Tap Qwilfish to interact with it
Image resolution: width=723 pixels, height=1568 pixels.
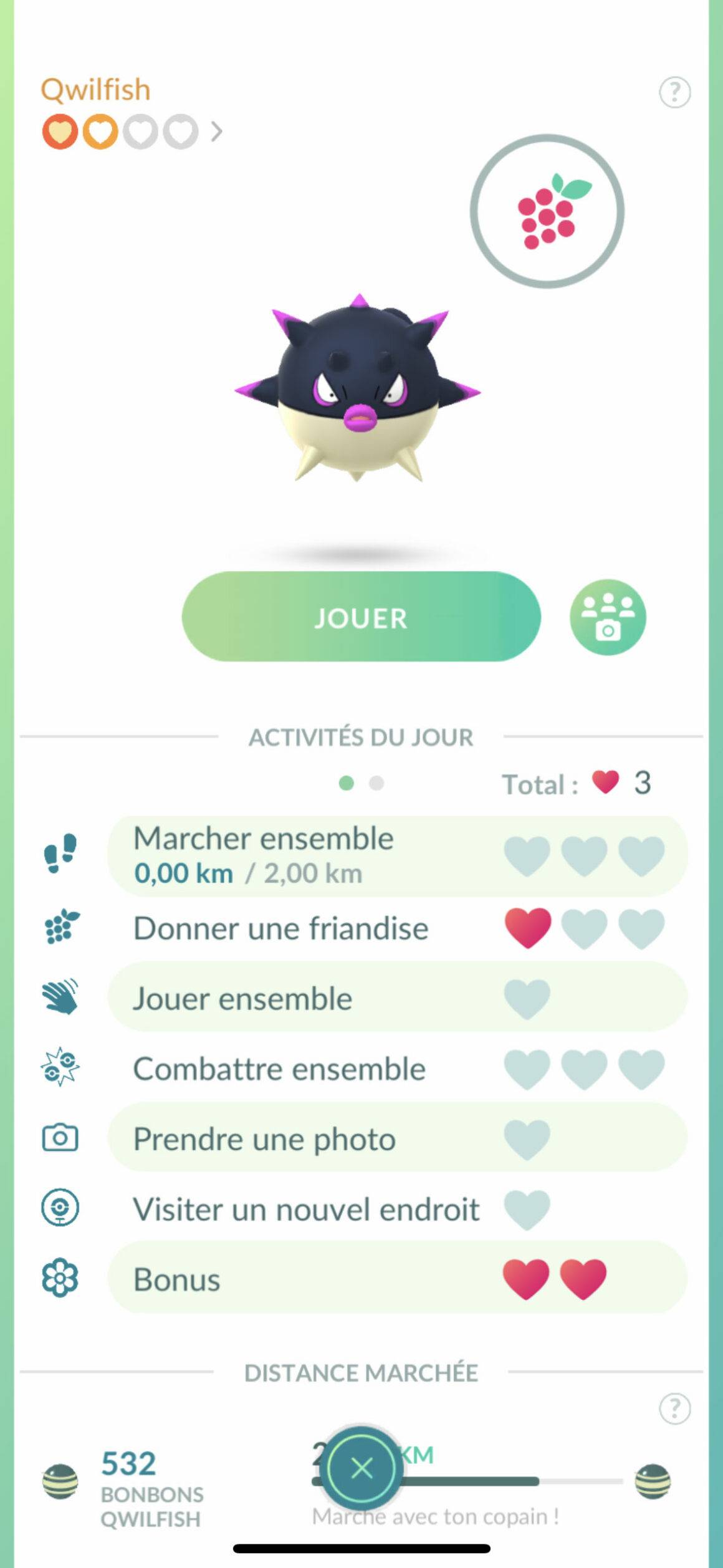[358, 388]
